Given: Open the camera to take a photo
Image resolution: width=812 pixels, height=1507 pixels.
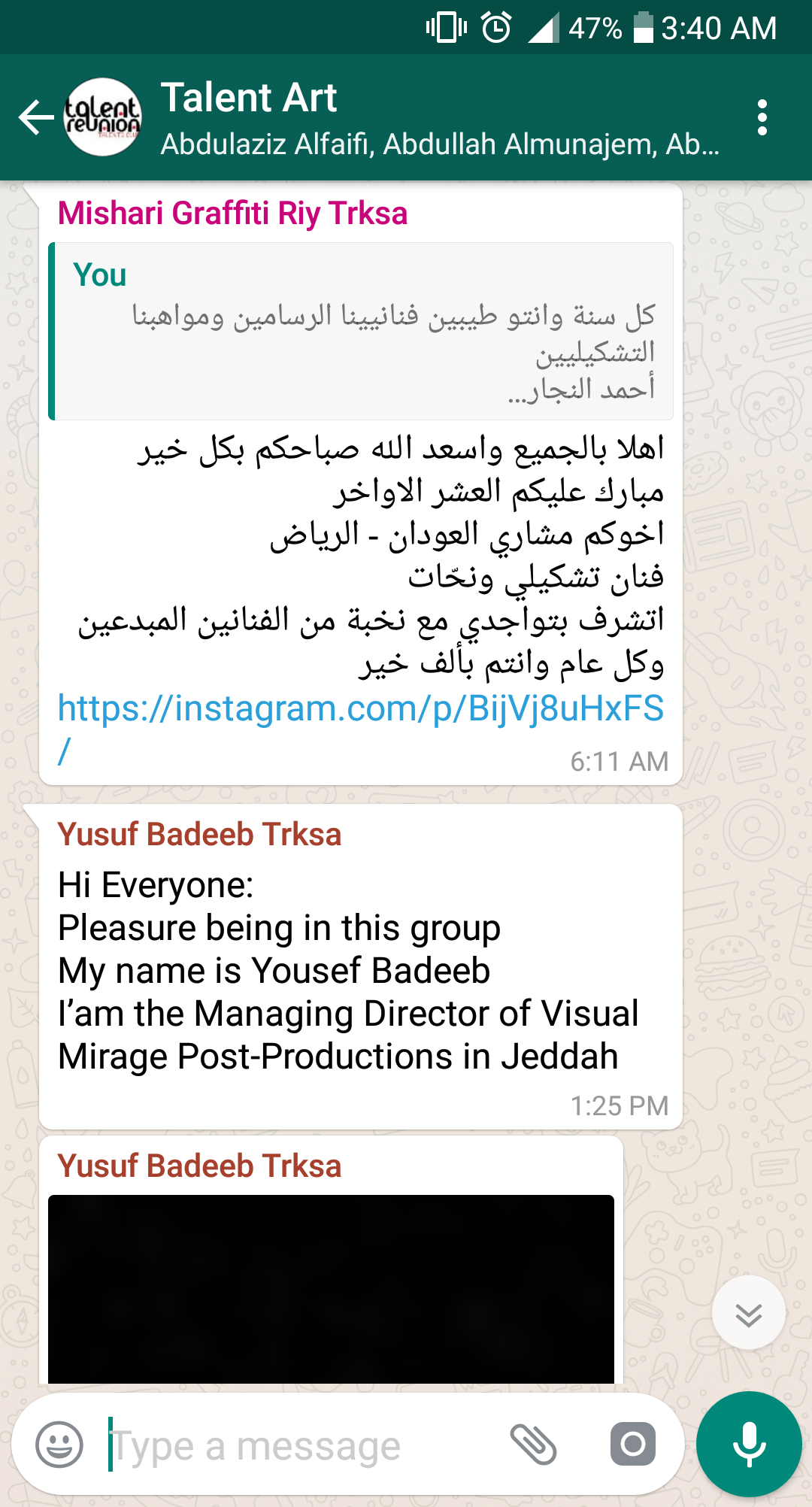Looking at the screenshot, I should click(632, 1445).
